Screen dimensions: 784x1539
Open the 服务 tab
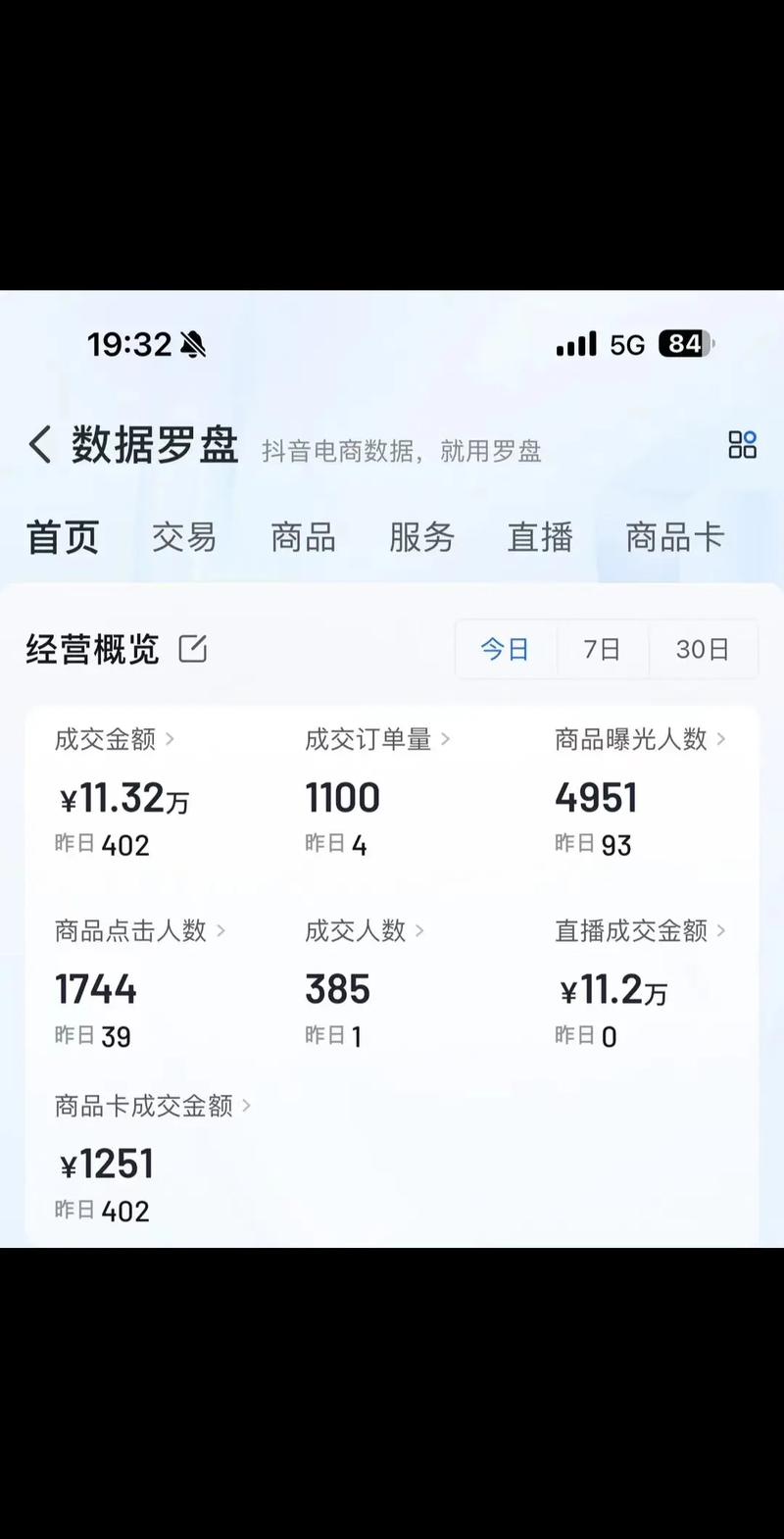(421, 538)
